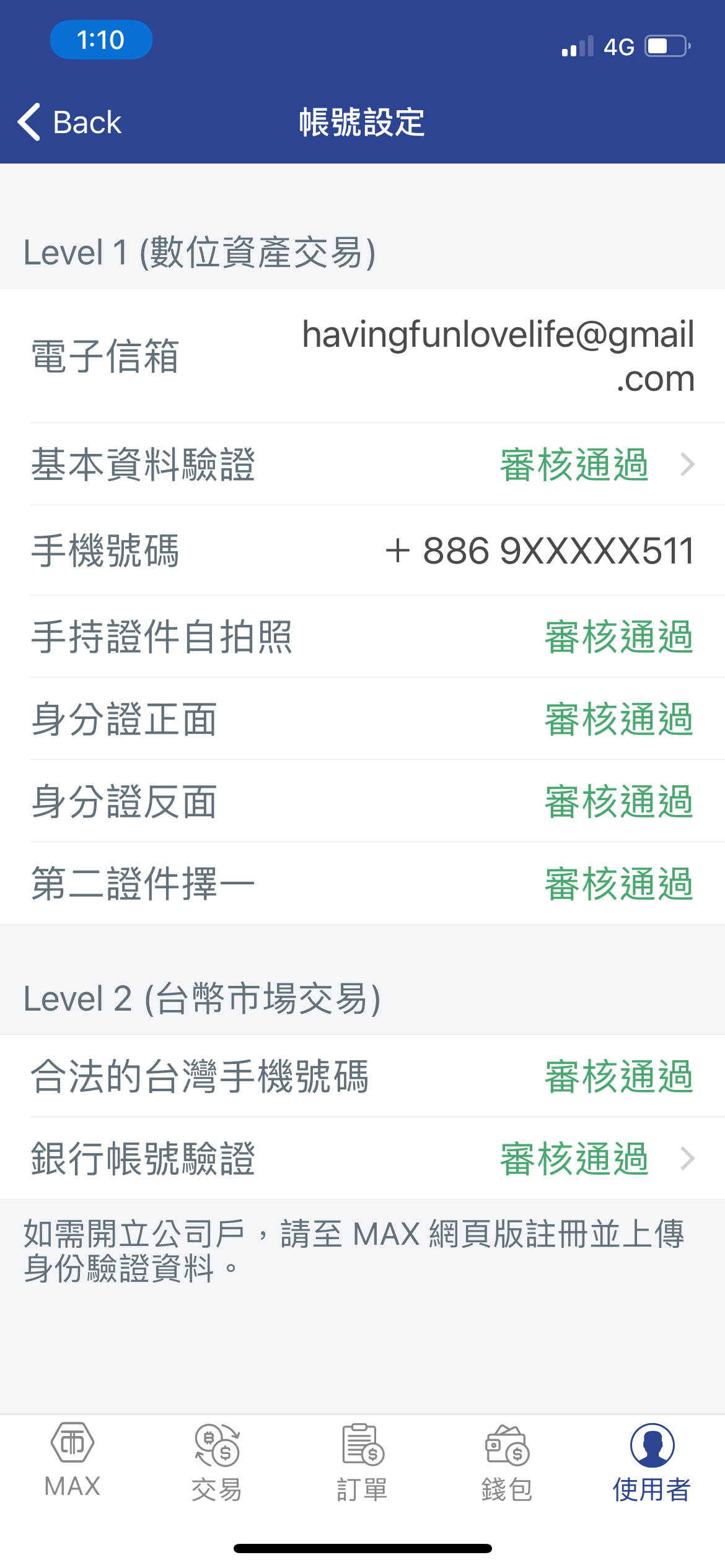Select the 使用者 tab

652,1463
